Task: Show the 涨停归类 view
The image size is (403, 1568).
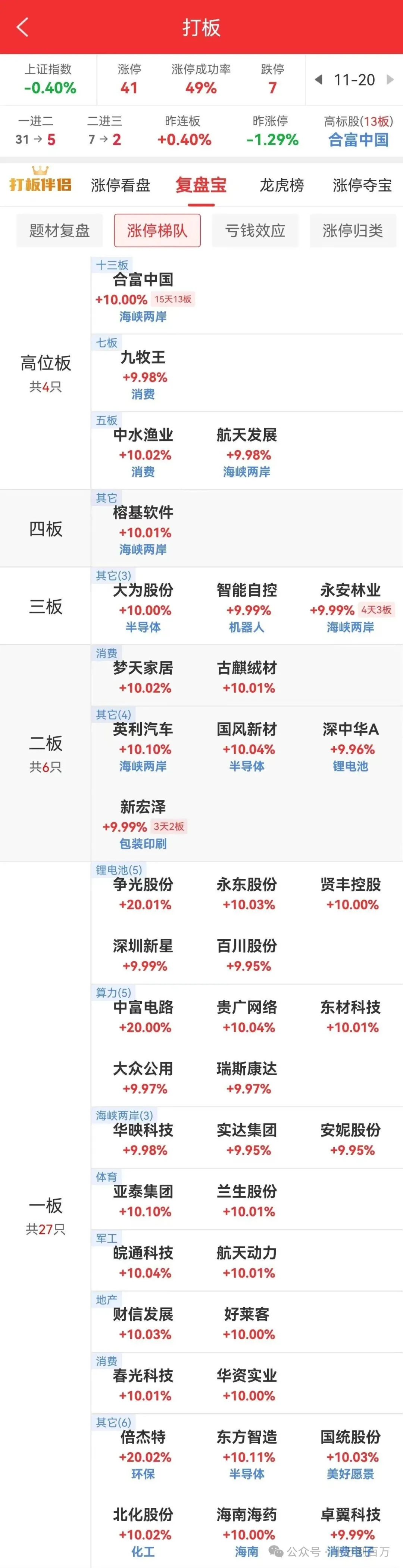Action: click(353, 231)
